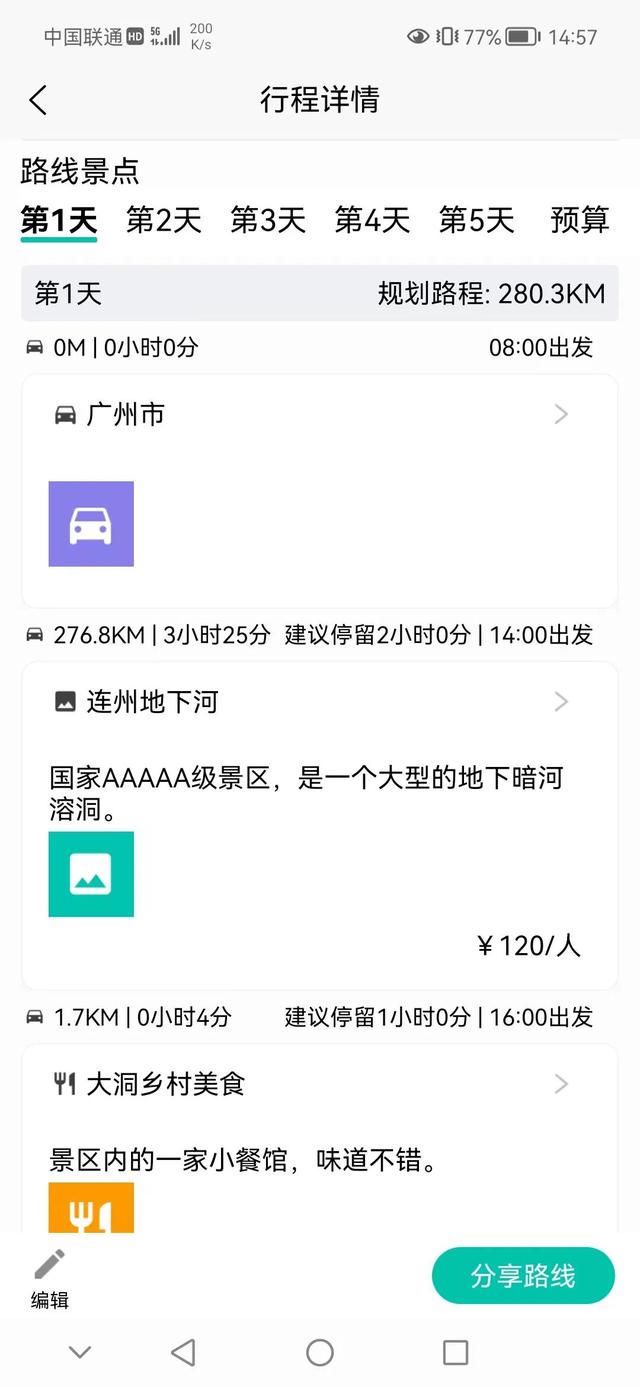
Task: Tap the system home button
Action: [320, 1353]
